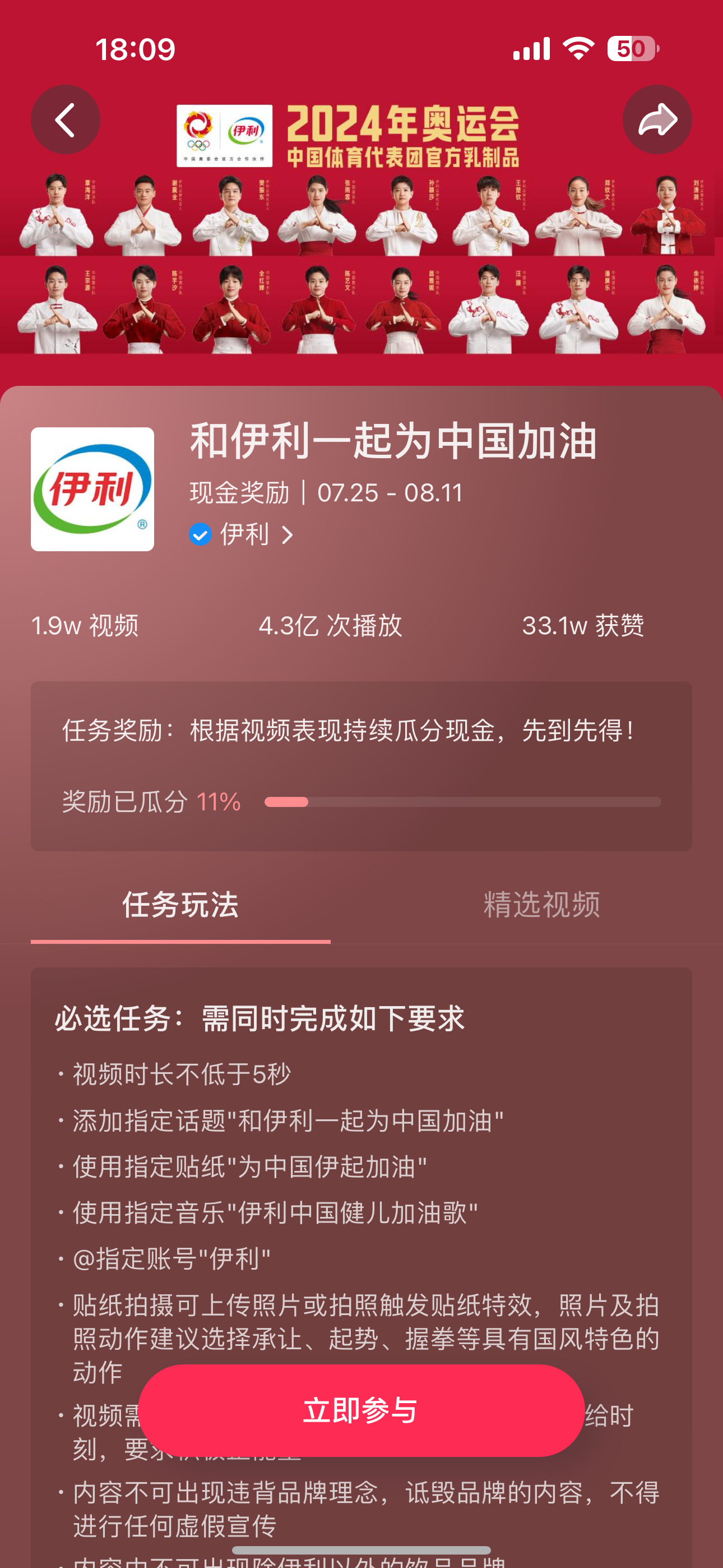Share this 伊利 challenge page
Screen dimensions: 723x1568
[x=657, y=119]
